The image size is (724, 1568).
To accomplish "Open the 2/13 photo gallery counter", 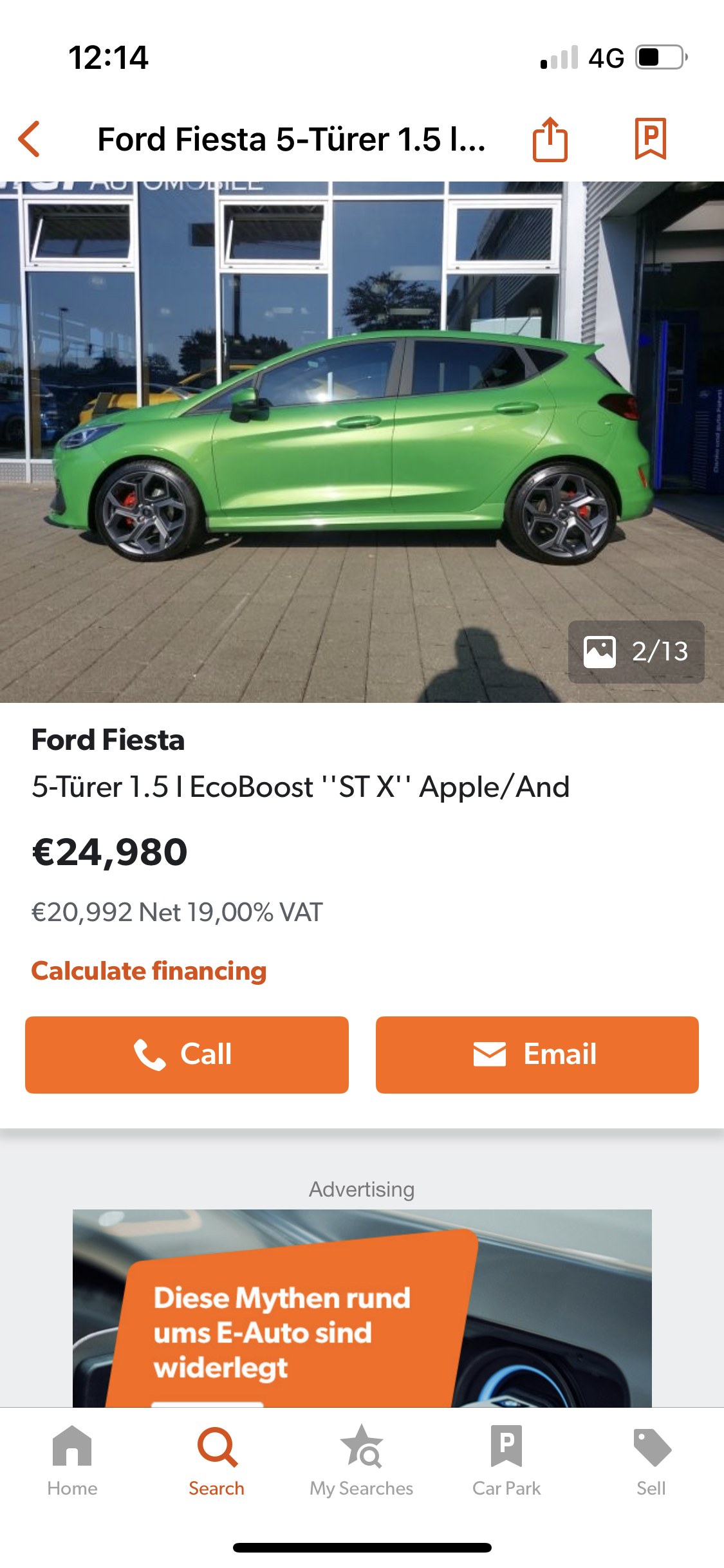I will click(x=636, y=651).
